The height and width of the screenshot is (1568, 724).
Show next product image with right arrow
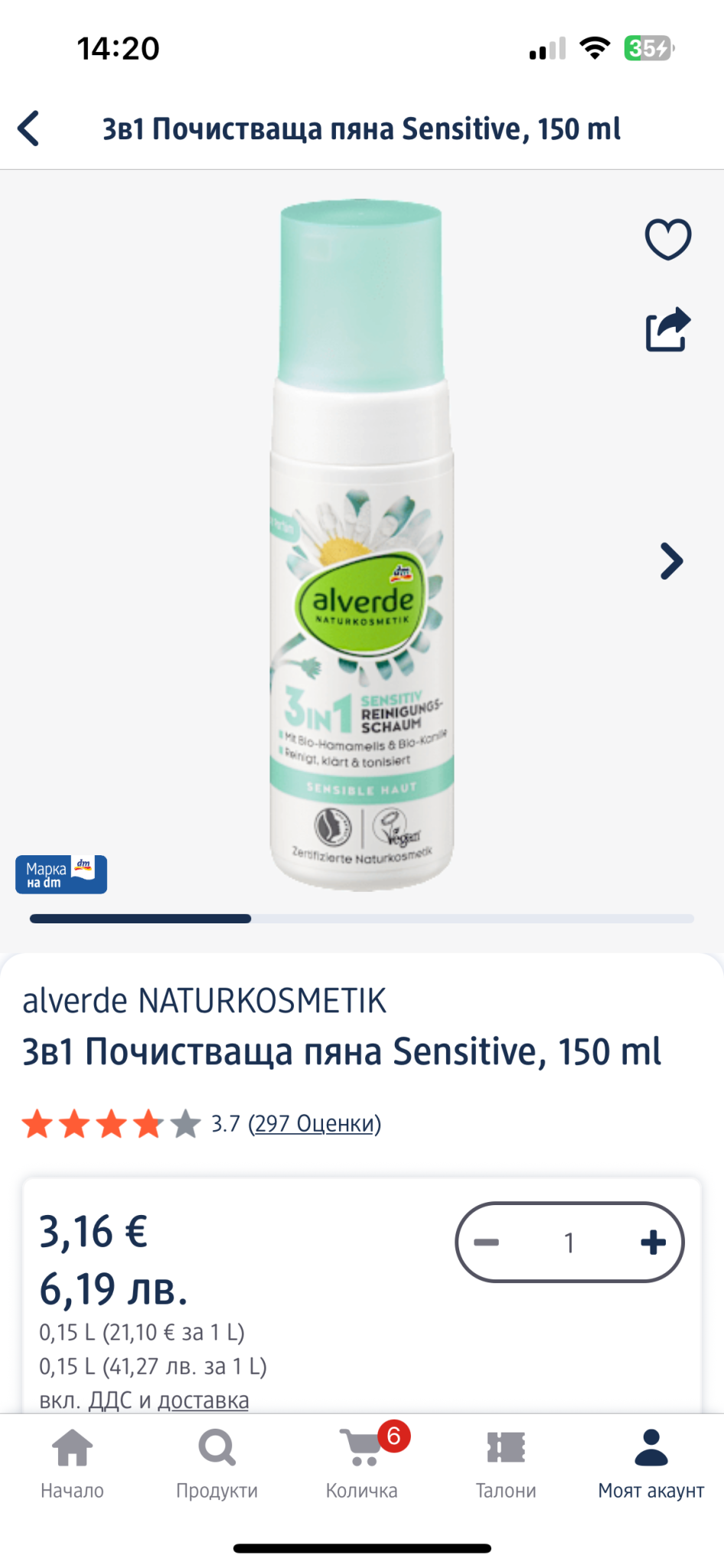670,561
